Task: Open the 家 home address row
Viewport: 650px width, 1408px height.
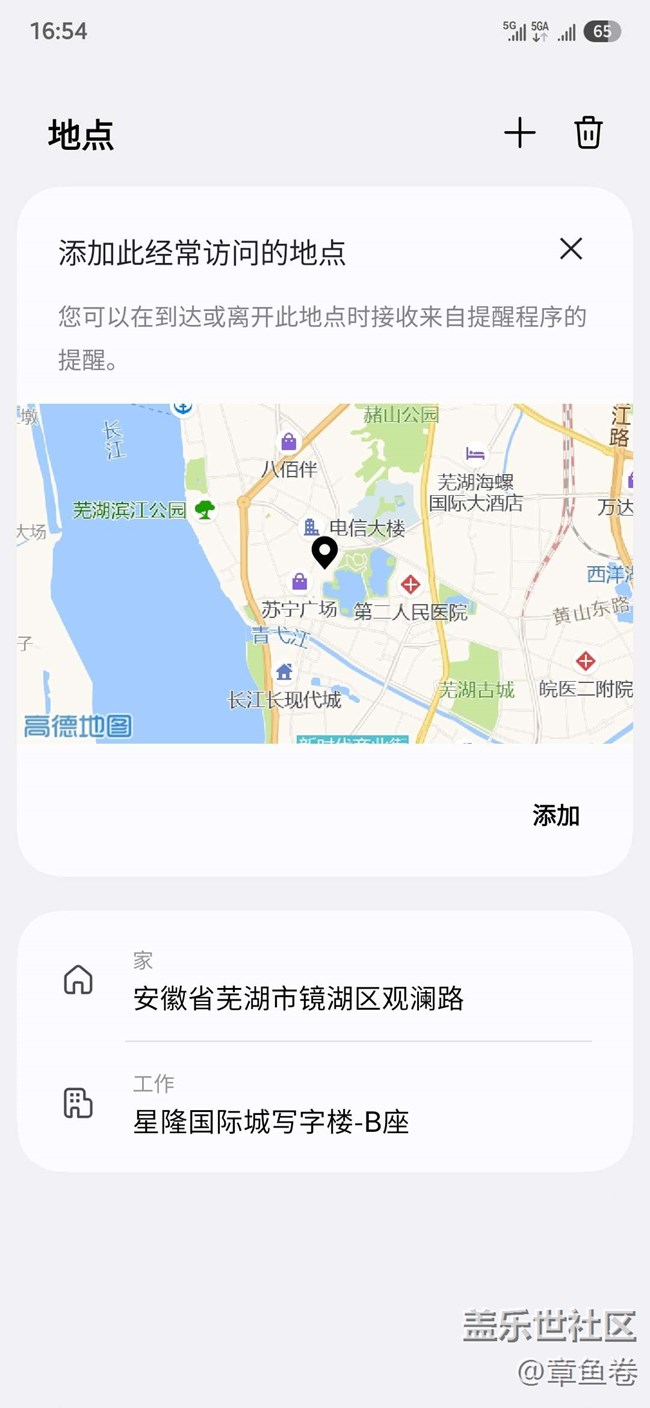Action: tap(325, 981)
